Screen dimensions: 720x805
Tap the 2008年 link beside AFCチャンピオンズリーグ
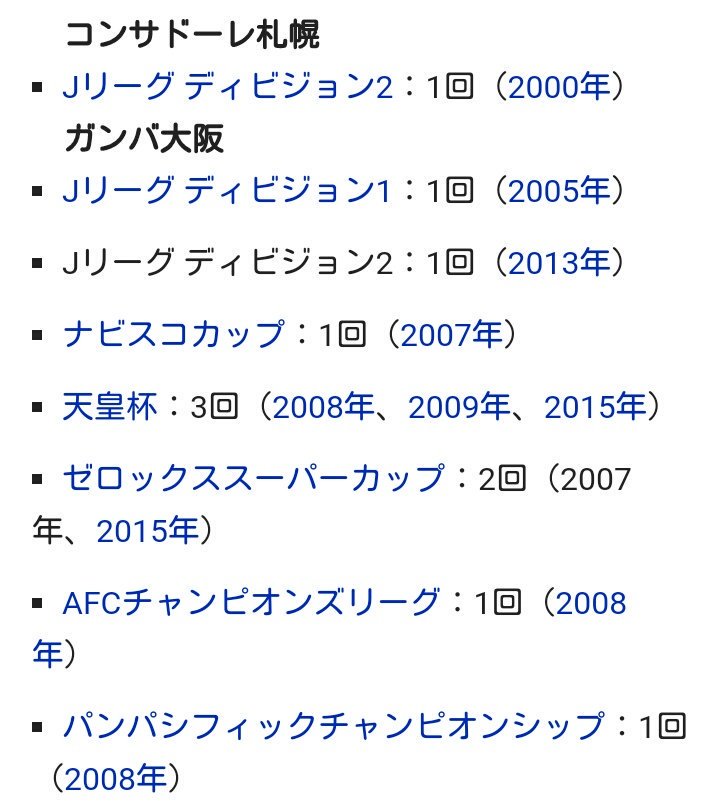[590, 604]
